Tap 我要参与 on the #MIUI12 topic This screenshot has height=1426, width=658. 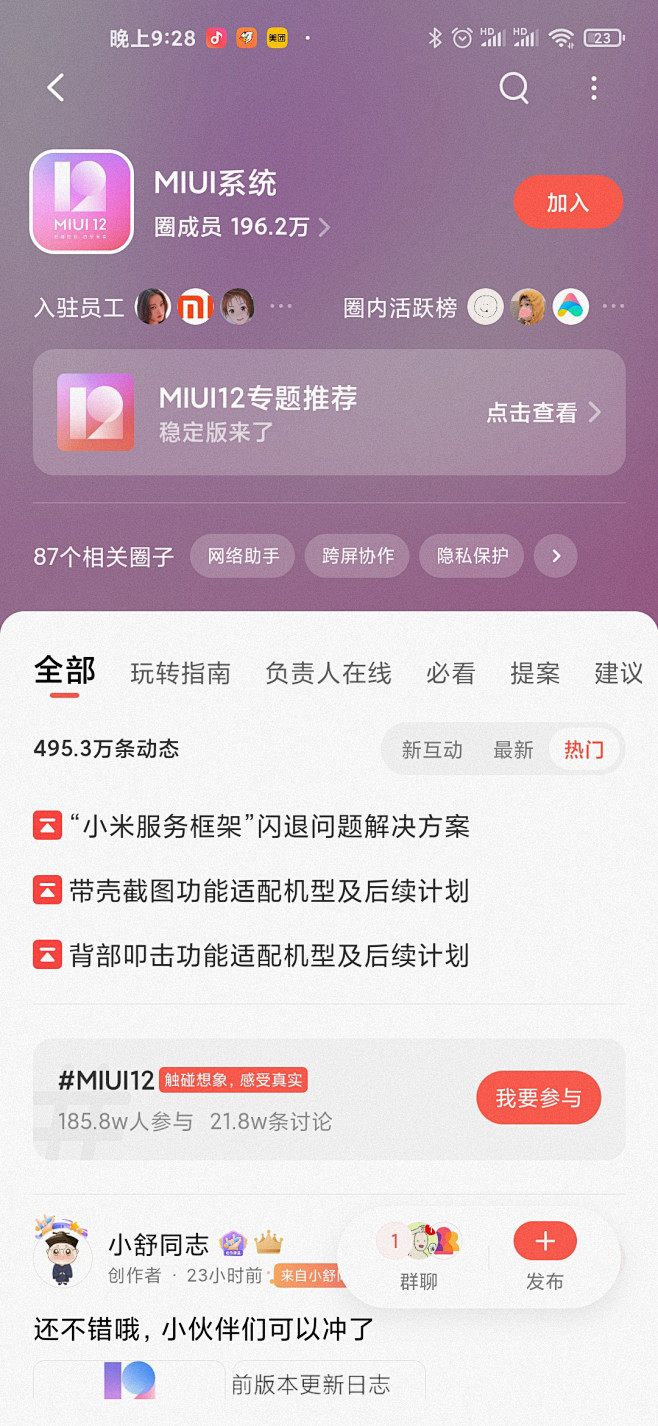pyautogui.click(x=538, y=1098)
